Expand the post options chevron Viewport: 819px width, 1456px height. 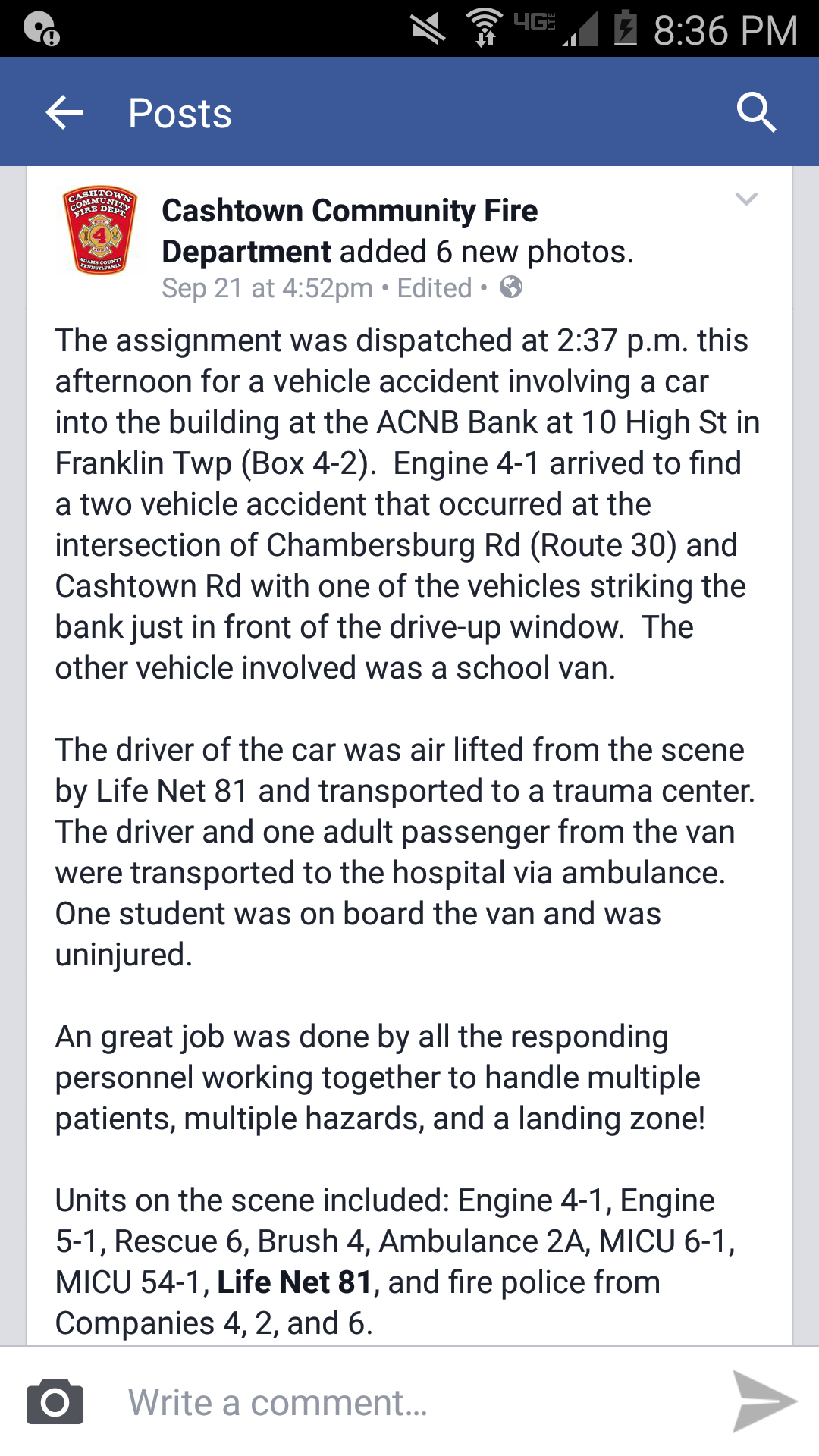(x=746, y=199)
